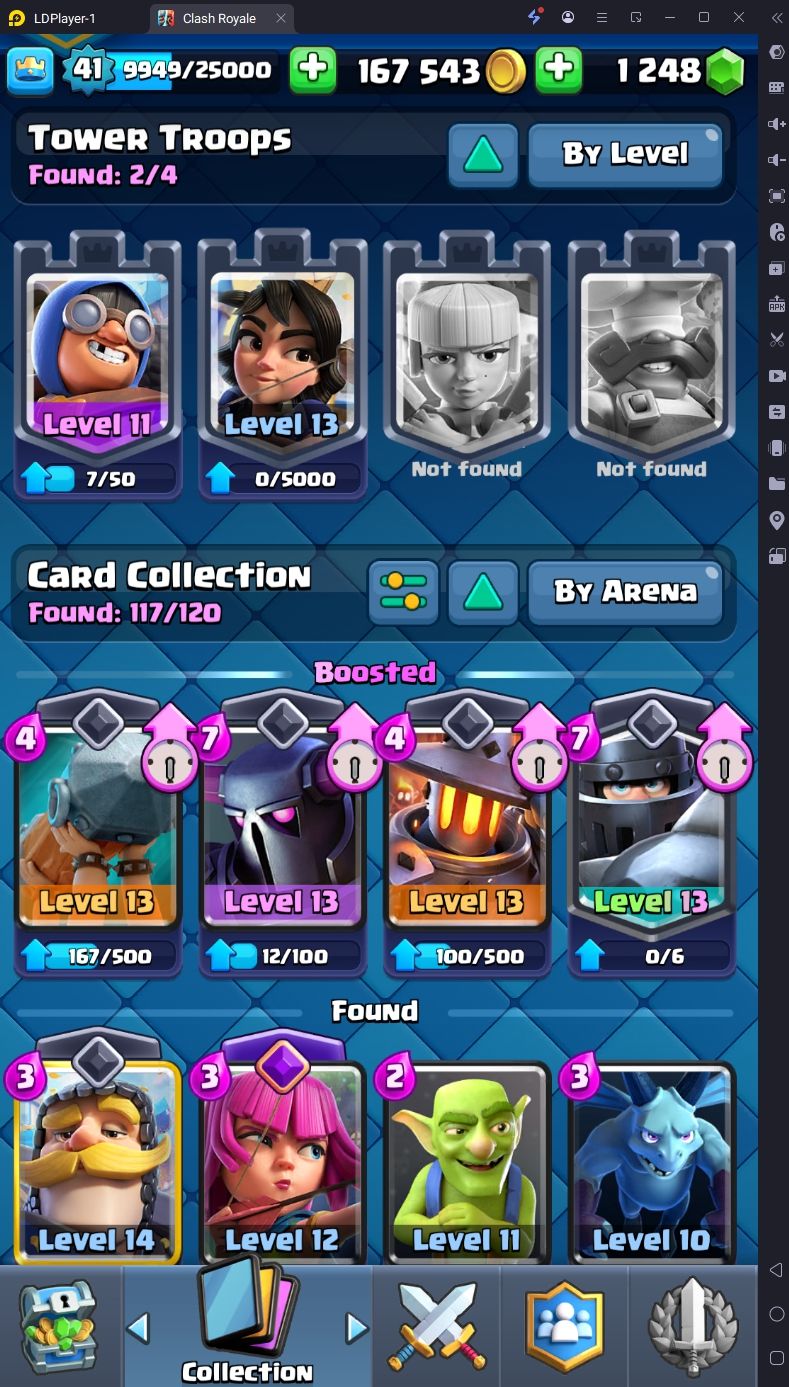
Task: Open the Level 12 Archers card
Action: tap(282, 1160)
